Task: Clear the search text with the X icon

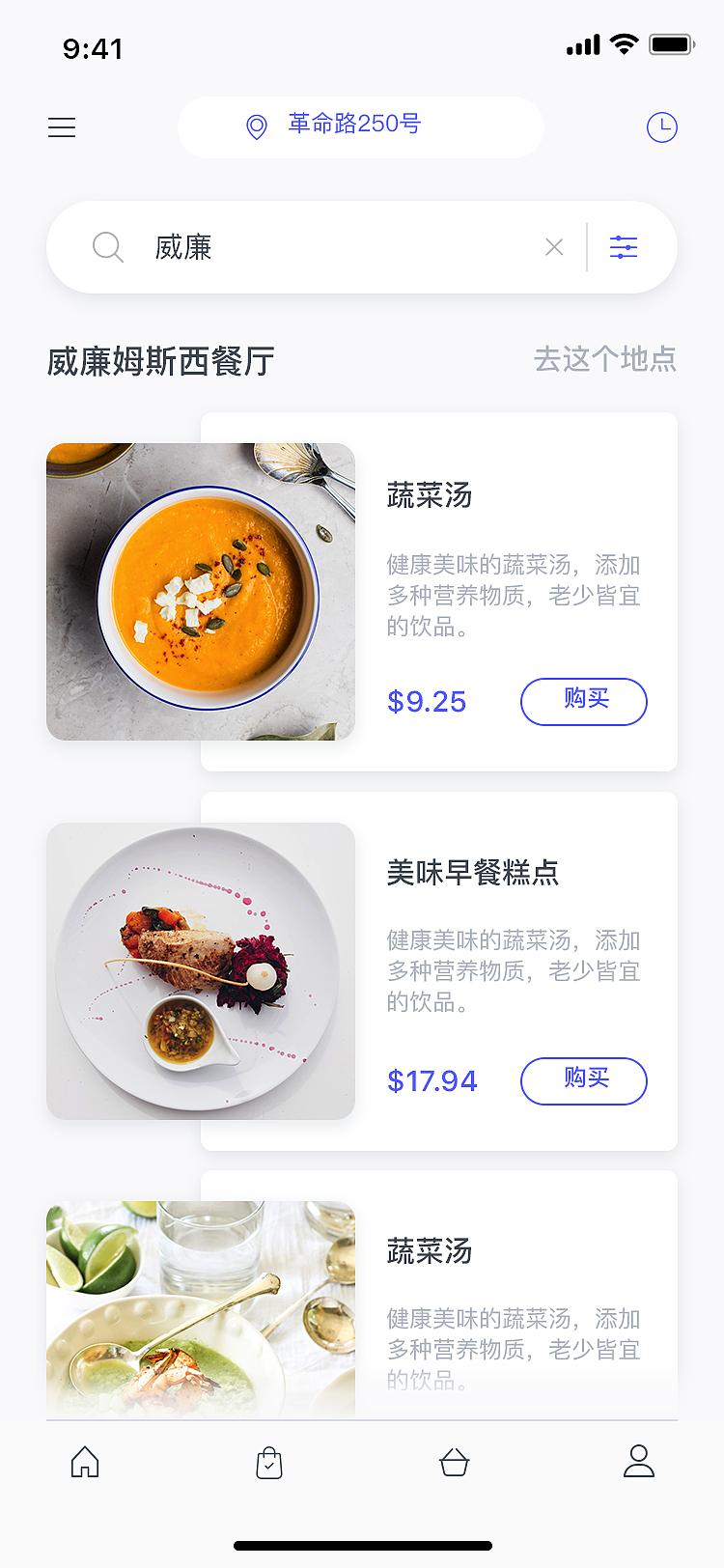Action: coord(554,247)
